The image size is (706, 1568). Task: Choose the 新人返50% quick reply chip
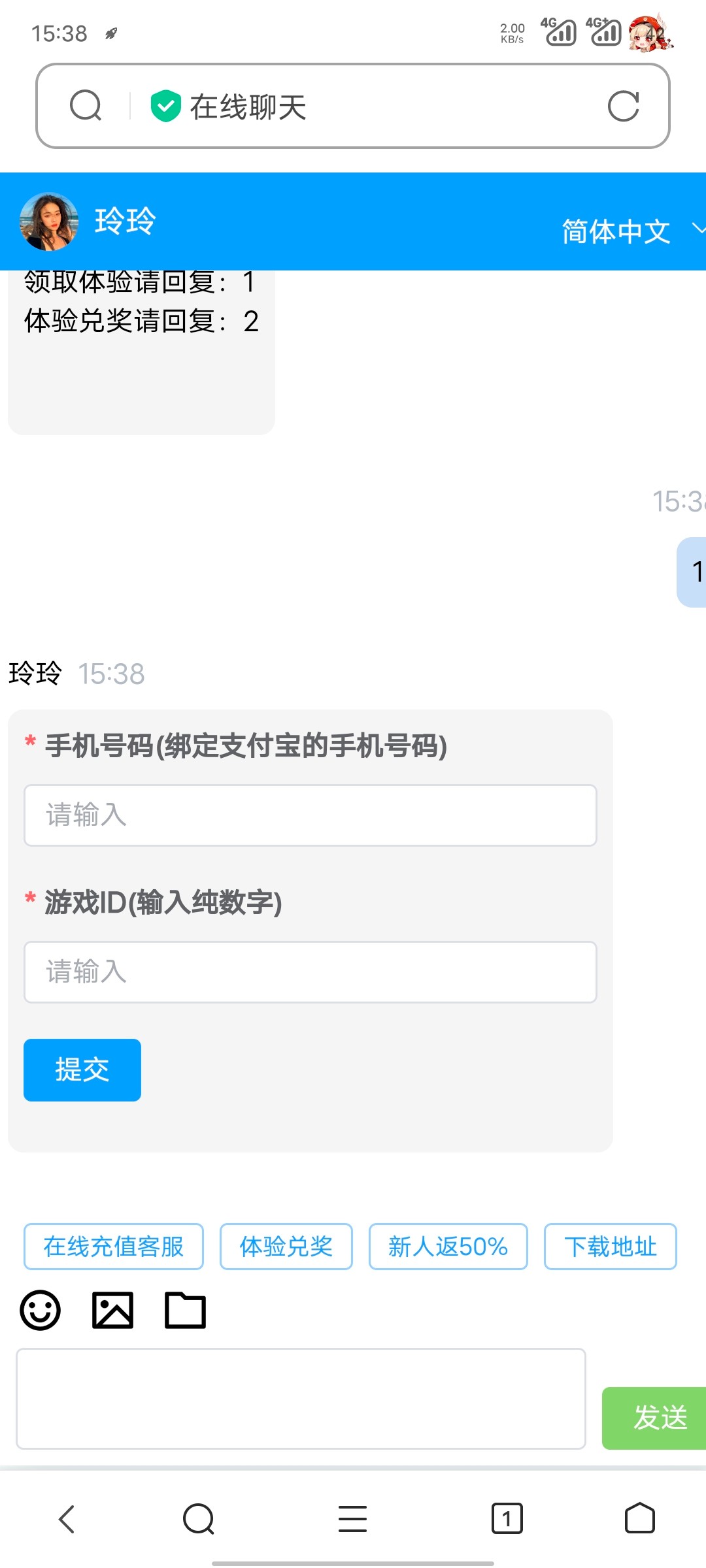[448, 1247]
